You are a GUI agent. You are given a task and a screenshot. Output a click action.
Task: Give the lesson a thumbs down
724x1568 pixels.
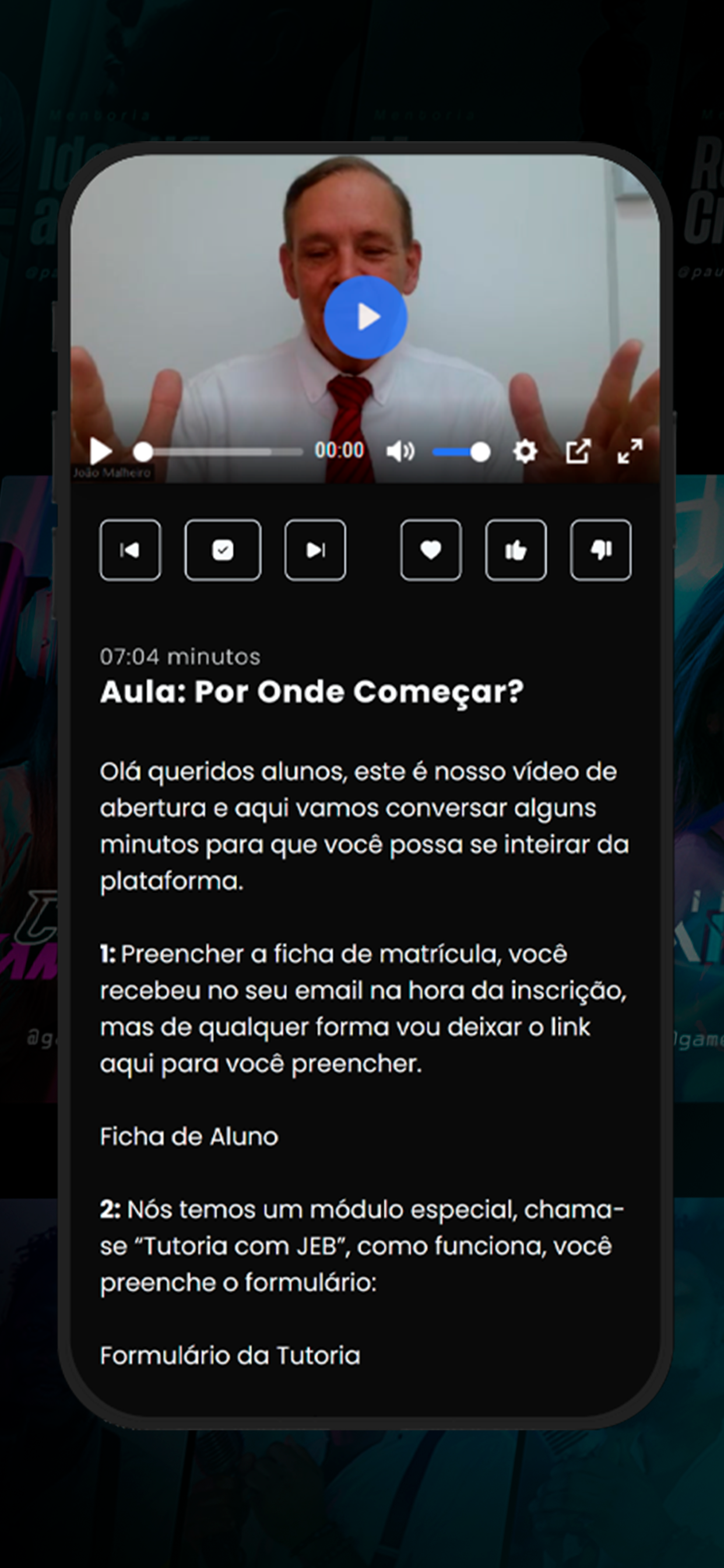(x=600, y=549)
